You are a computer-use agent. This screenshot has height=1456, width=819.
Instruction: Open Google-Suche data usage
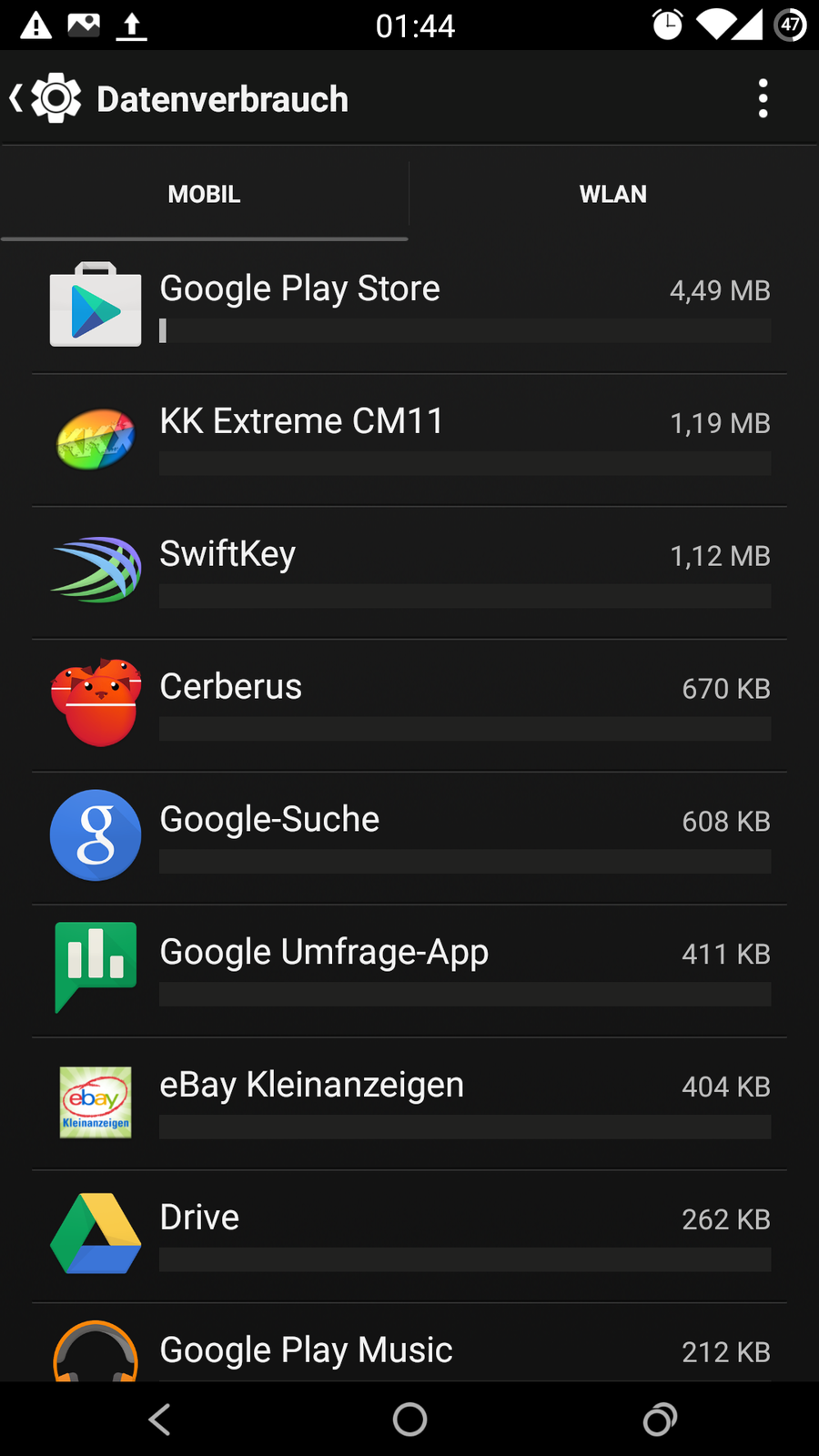(x=409, y=837)
